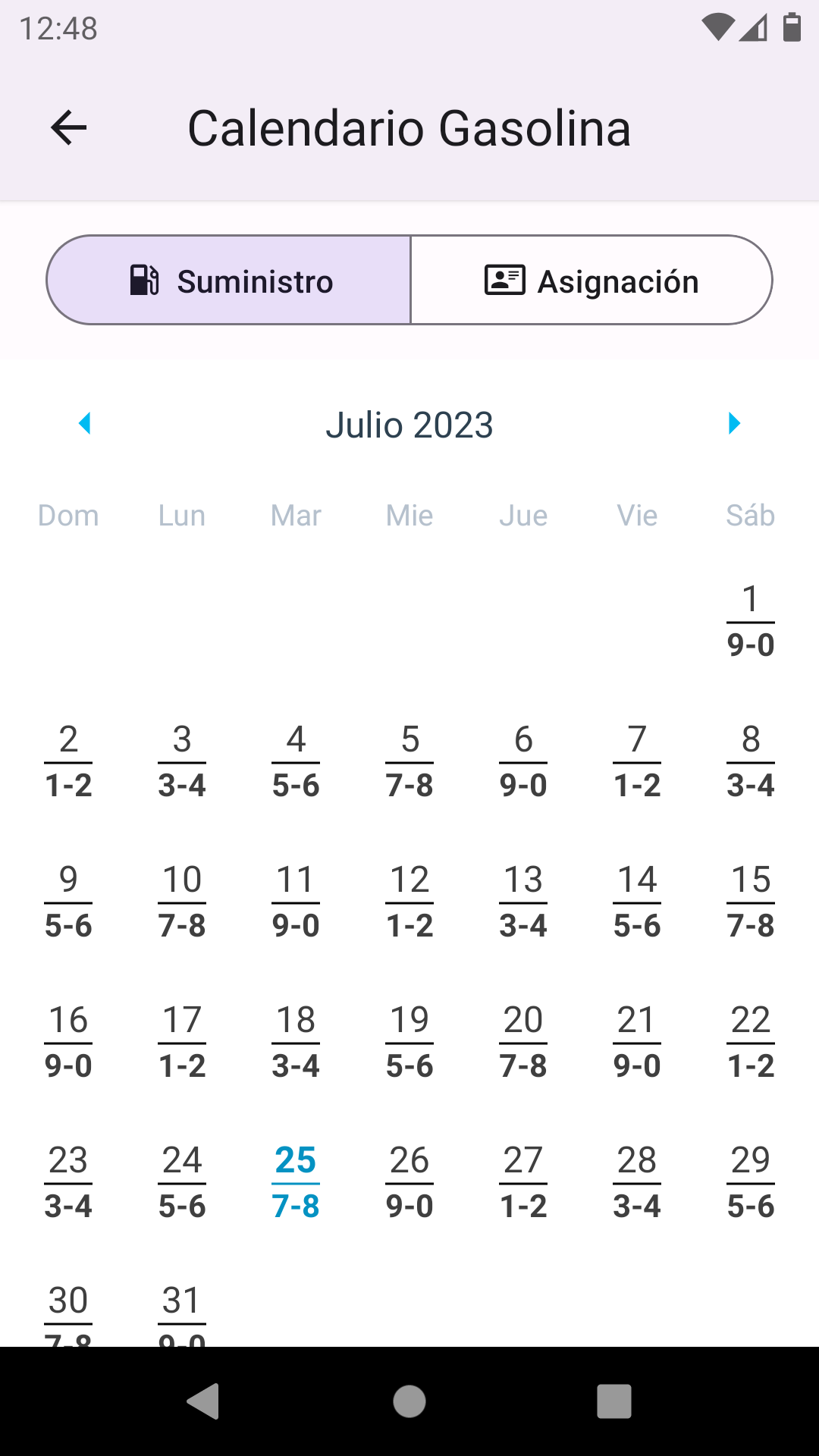Go back from Calendario Gasolina
The image size is (819, 1456).
pyautogui.click(x=69, y=127)
